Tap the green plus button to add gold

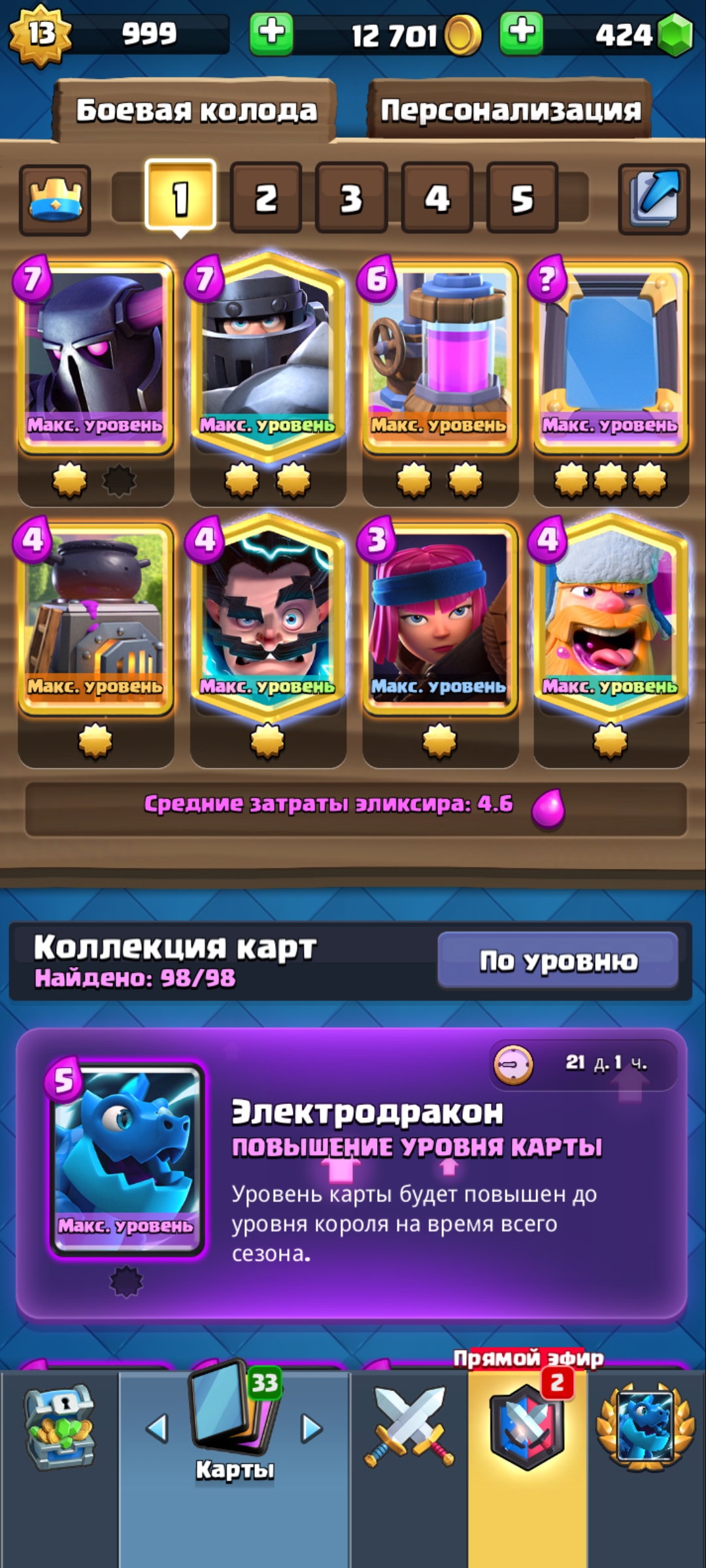tap(271, 33)
